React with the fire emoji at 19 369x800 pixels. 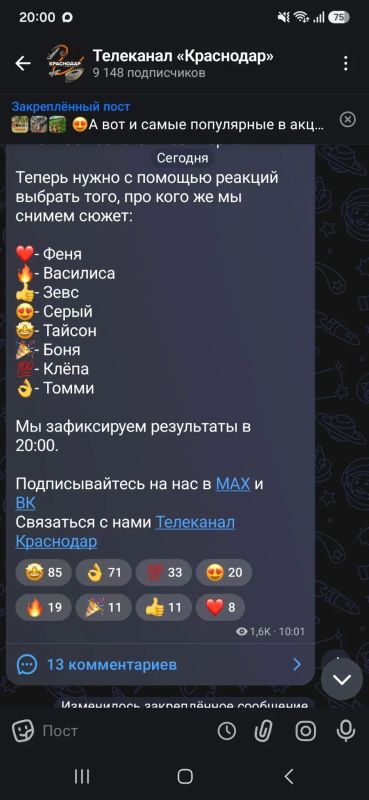(x=43, y=608)
